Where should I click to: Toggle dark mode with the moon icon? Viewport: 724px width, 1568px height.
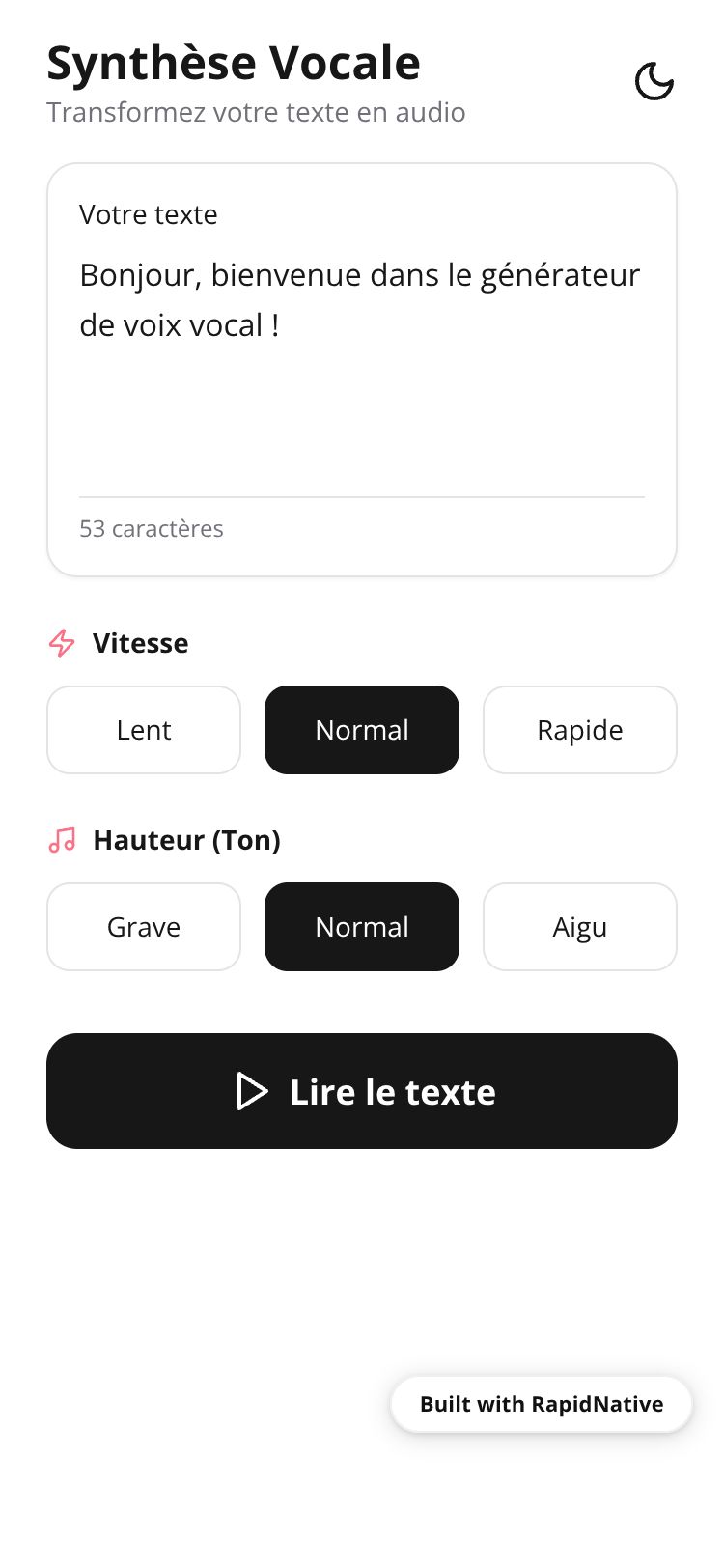[654, 81]
